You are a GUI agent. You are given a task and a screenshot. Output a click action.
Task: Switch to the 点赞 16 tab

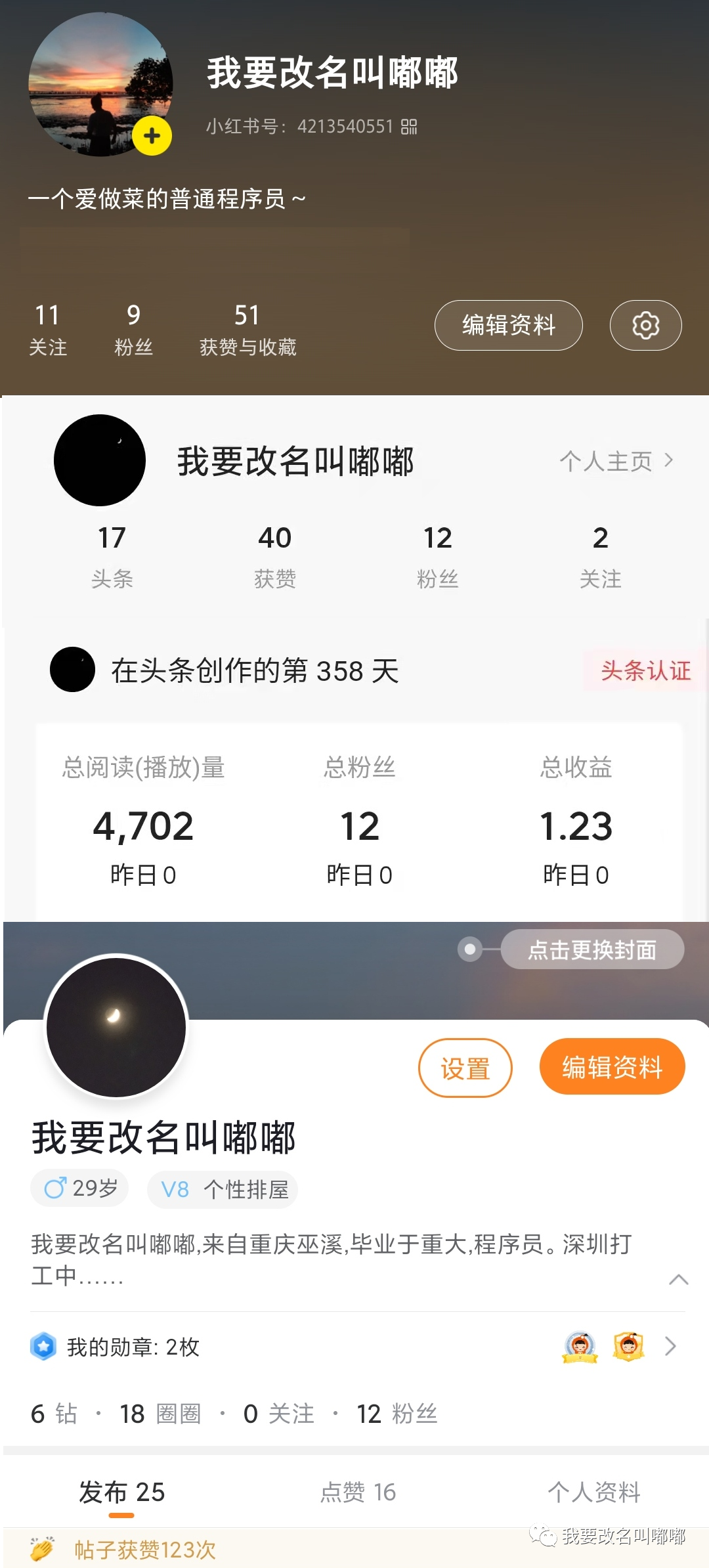point(357,1493)
